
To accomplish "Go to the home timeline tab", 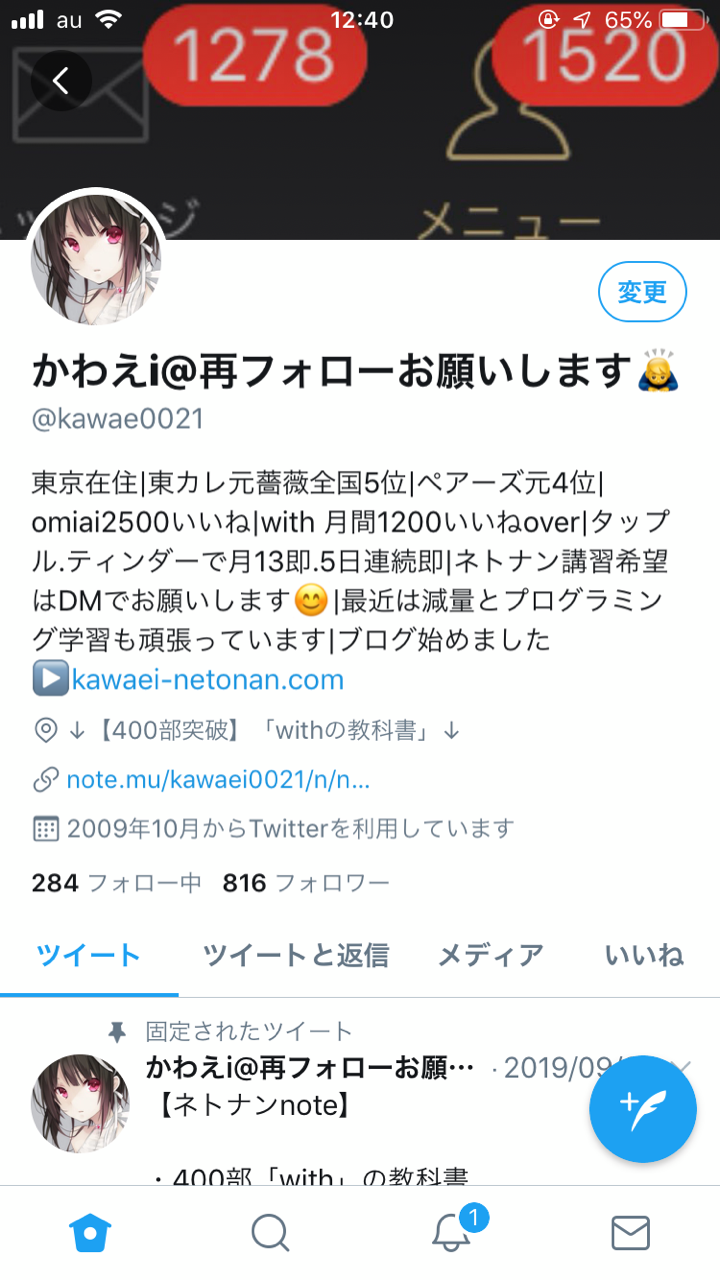I will pyautogui.click(x=90, y=1233).
